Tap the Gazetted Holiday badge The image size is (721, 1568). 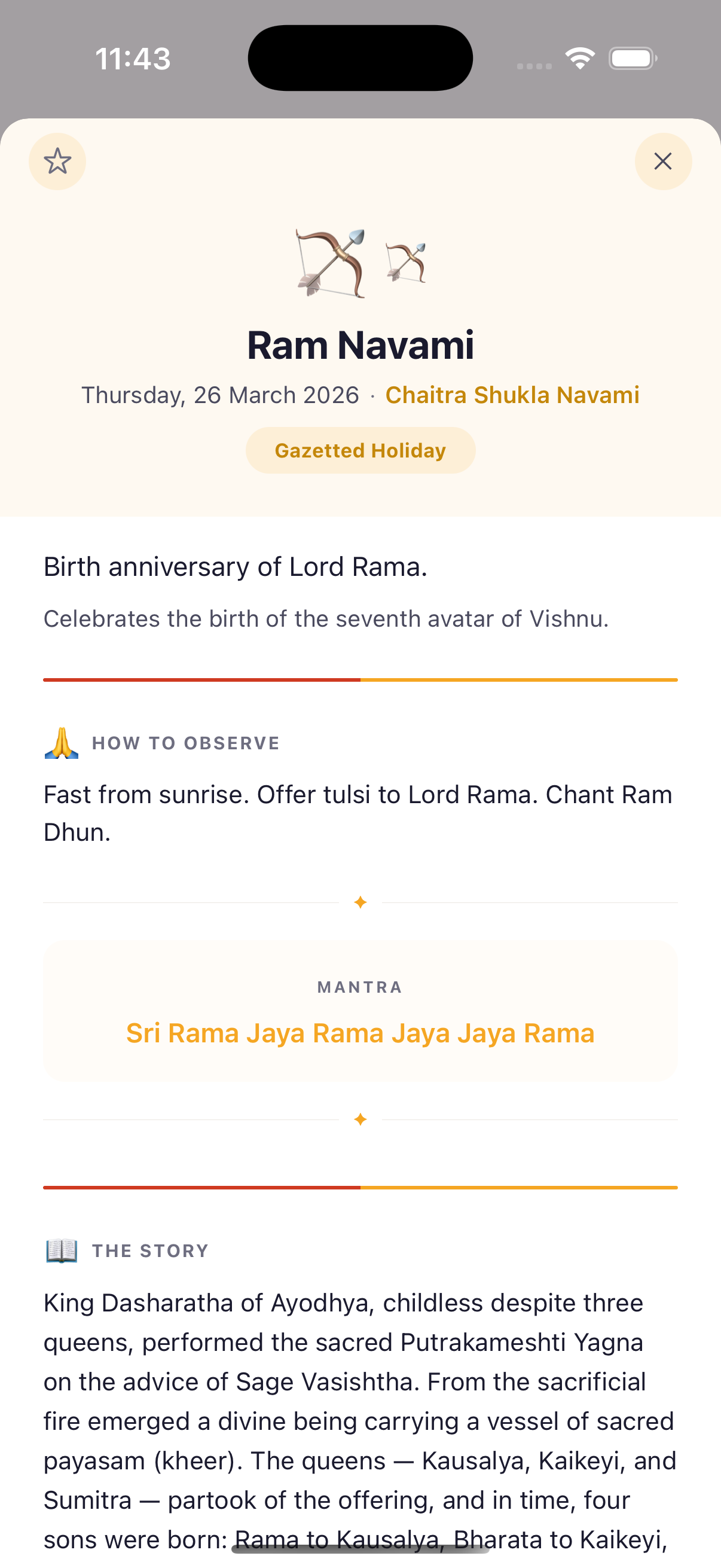coord(360,450)
